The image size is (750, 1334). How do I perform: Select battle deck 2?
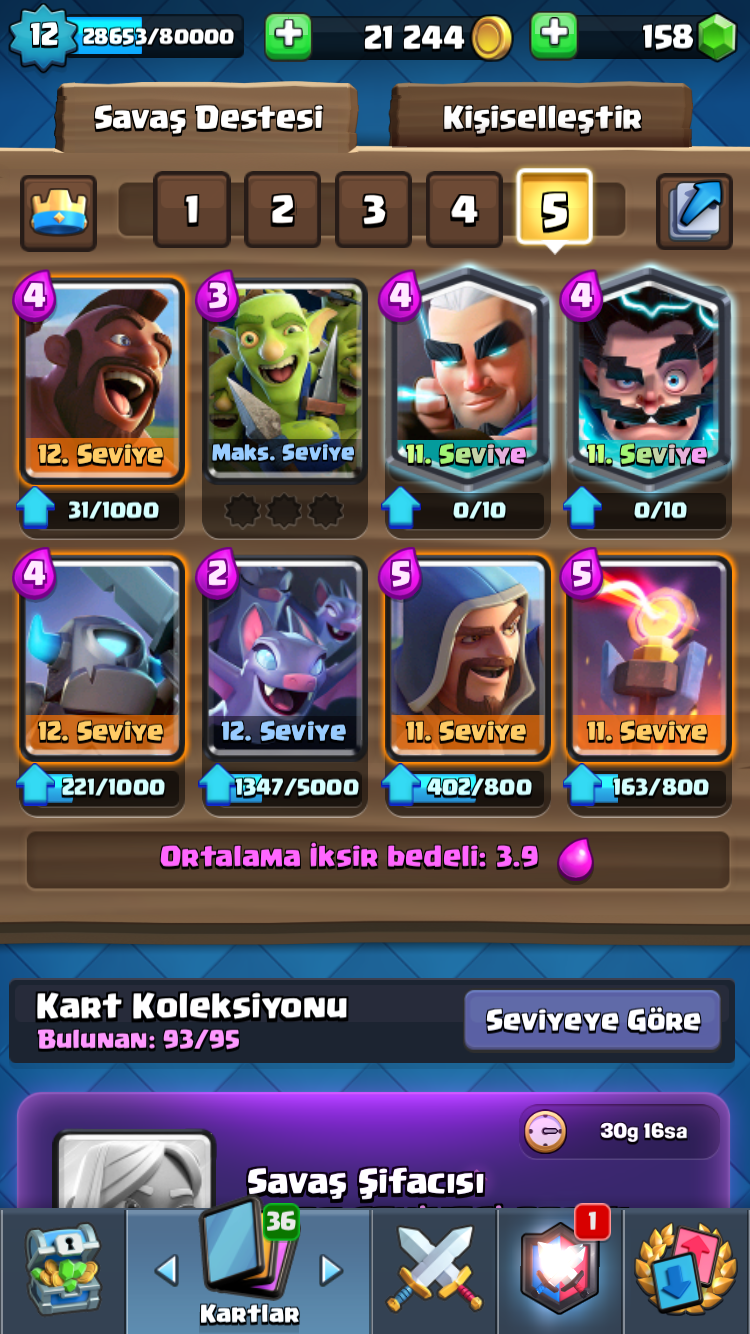[x=282, y=210]
